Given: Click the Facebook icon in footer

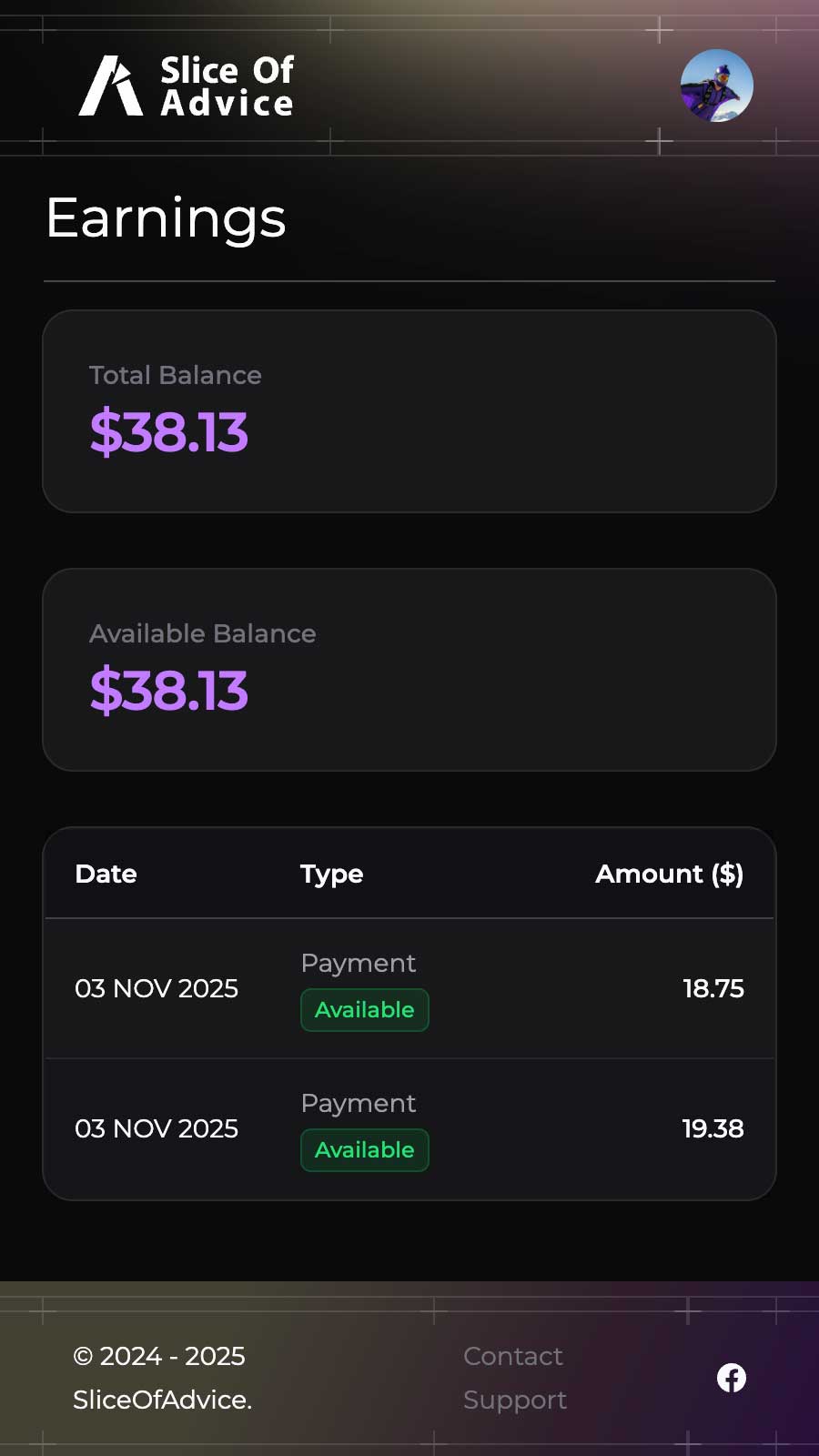Looking at the screenshot, I should coord(731,1379).
